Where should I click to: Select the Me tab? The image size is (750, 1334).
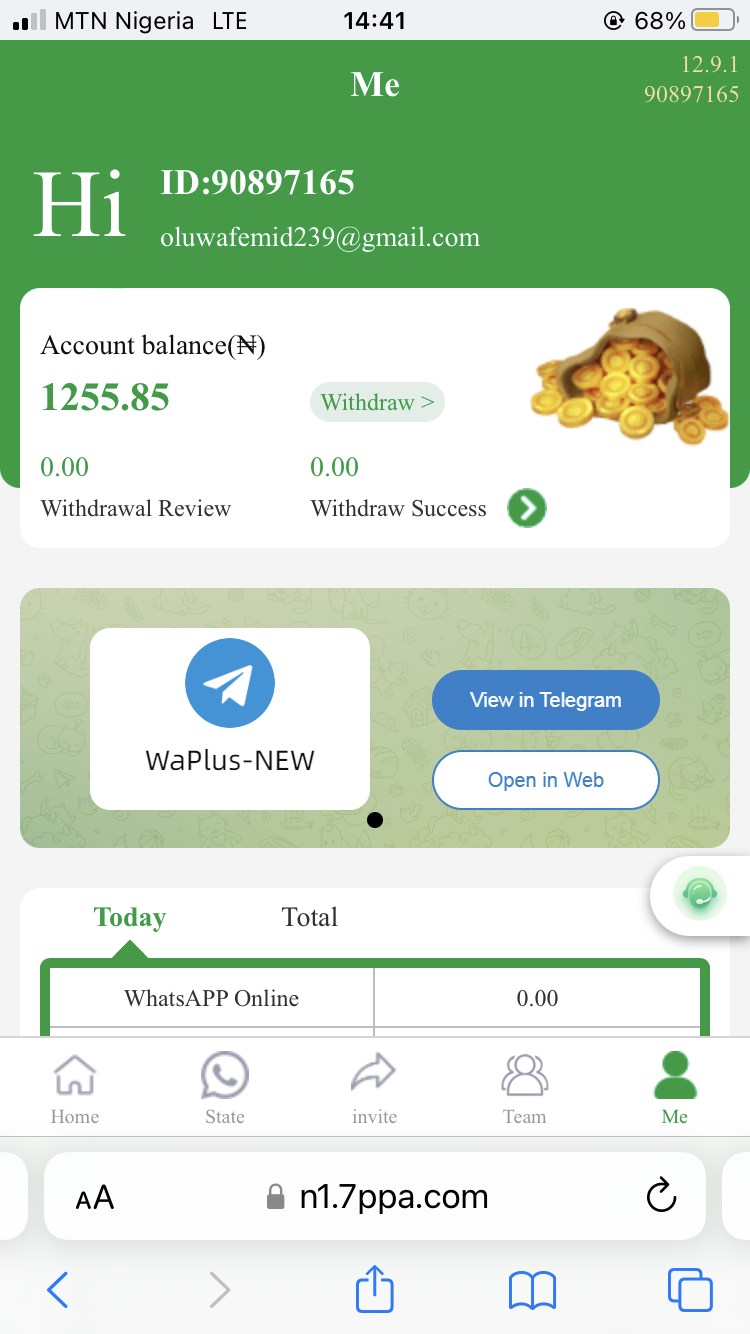[675, 1088]
